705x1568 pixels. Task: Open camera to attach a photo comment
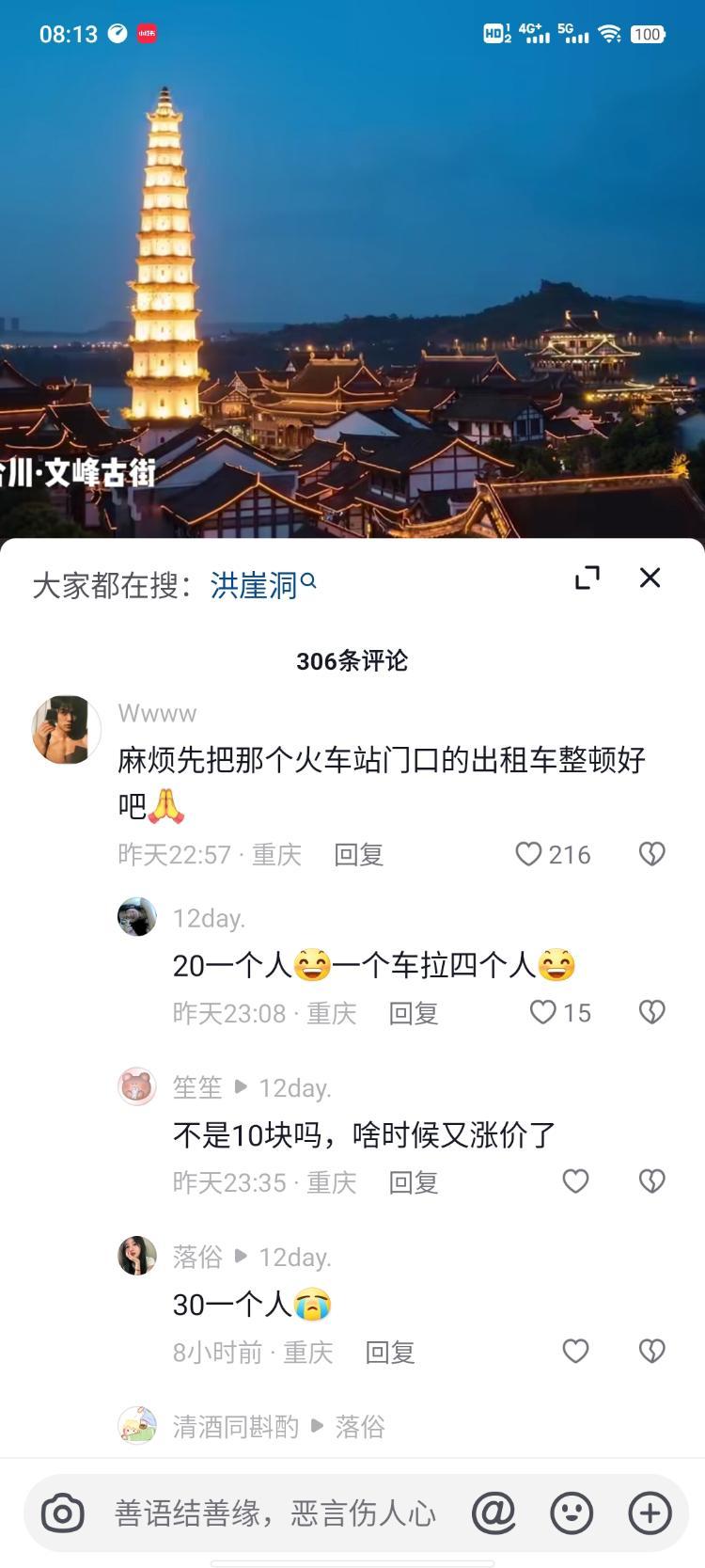tap(63, 1513)
